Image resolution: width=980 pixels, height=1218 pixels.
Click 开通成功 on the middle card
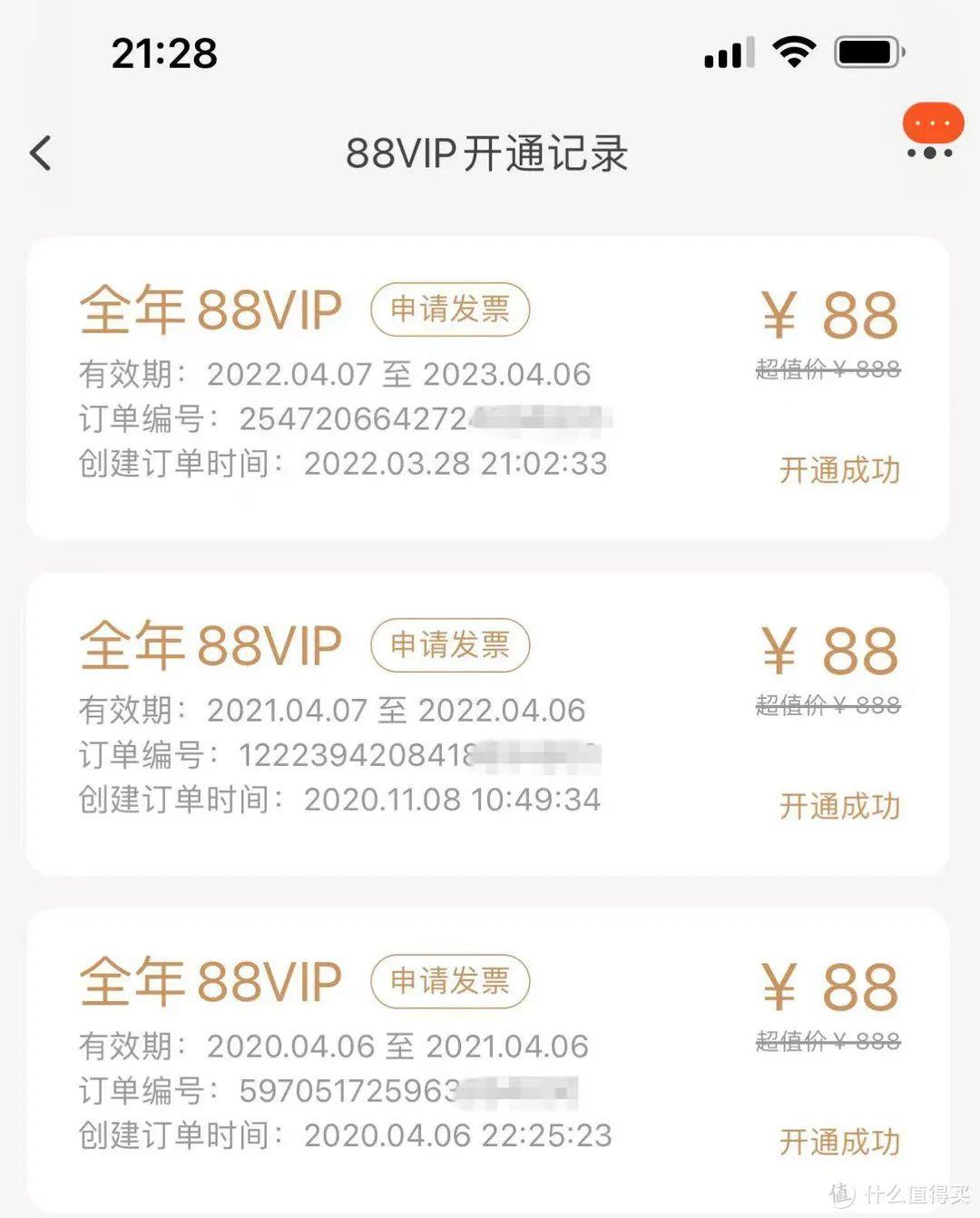coord(838,806)
